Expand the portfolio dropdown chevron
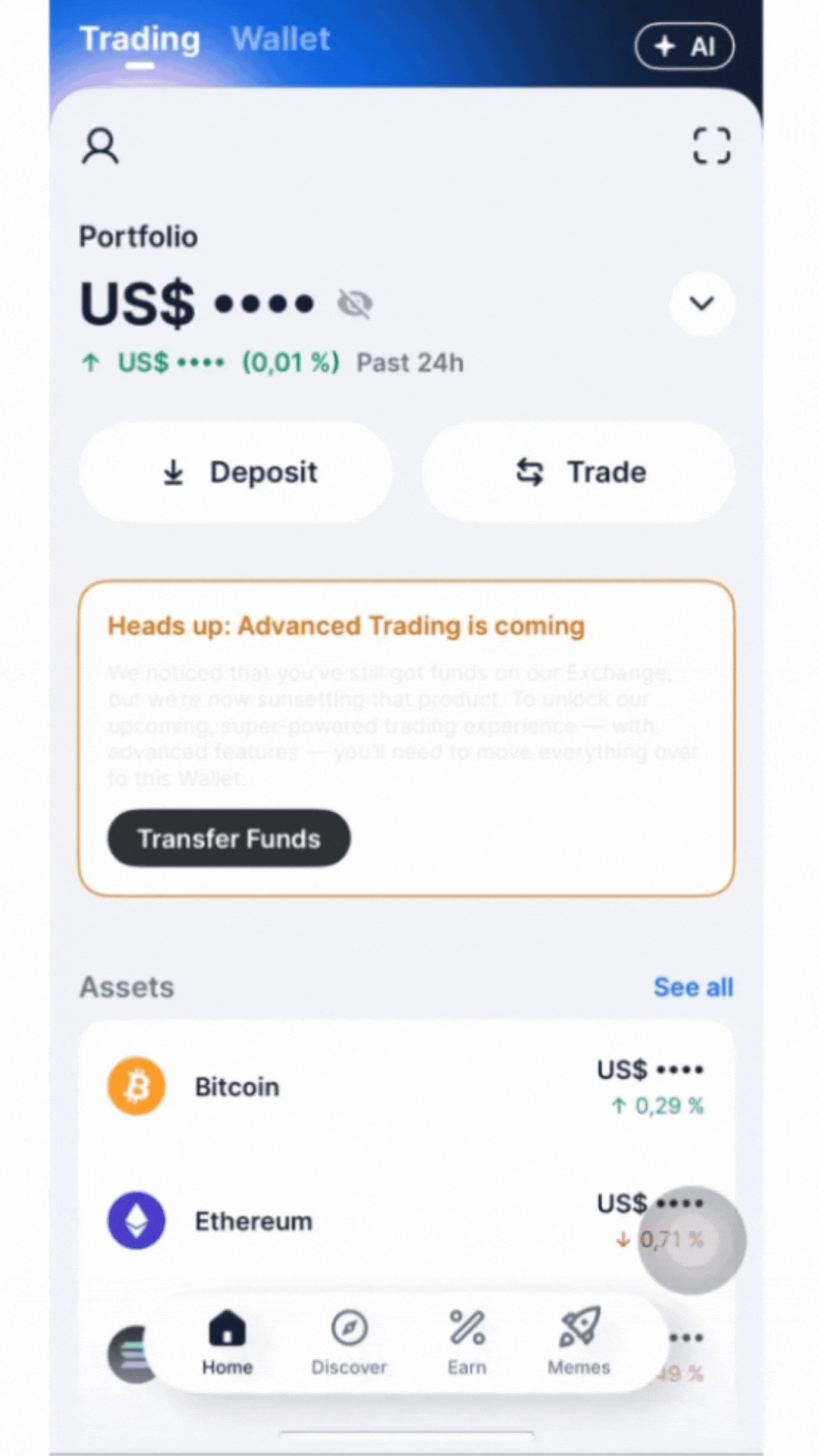Viewport: 819px width, 1456px height. pyautogui.click(x=701, y=303)
